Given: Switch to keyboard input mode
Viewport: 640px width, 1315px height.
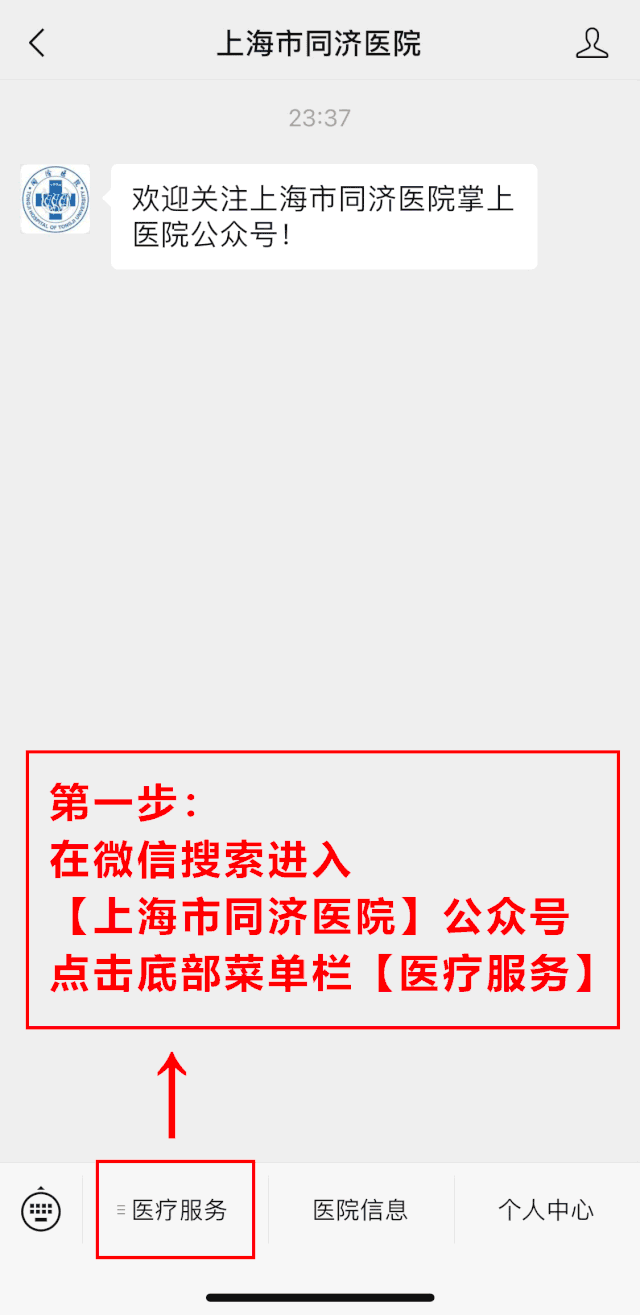Looking at the screenshot, I should pyautogui.click(x=41, y=1209).
